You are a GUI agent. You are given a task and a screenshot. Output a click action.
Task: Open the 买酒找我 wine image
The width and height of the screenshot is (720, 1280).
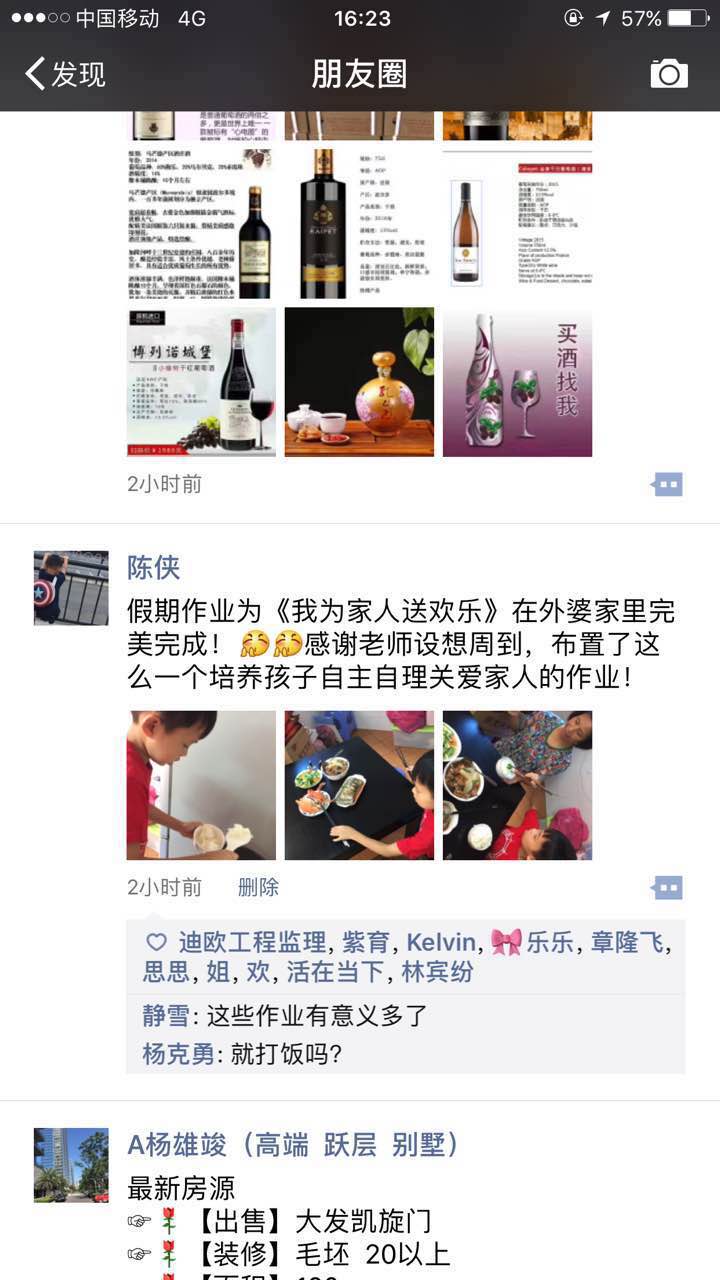[x=517, y=382]
